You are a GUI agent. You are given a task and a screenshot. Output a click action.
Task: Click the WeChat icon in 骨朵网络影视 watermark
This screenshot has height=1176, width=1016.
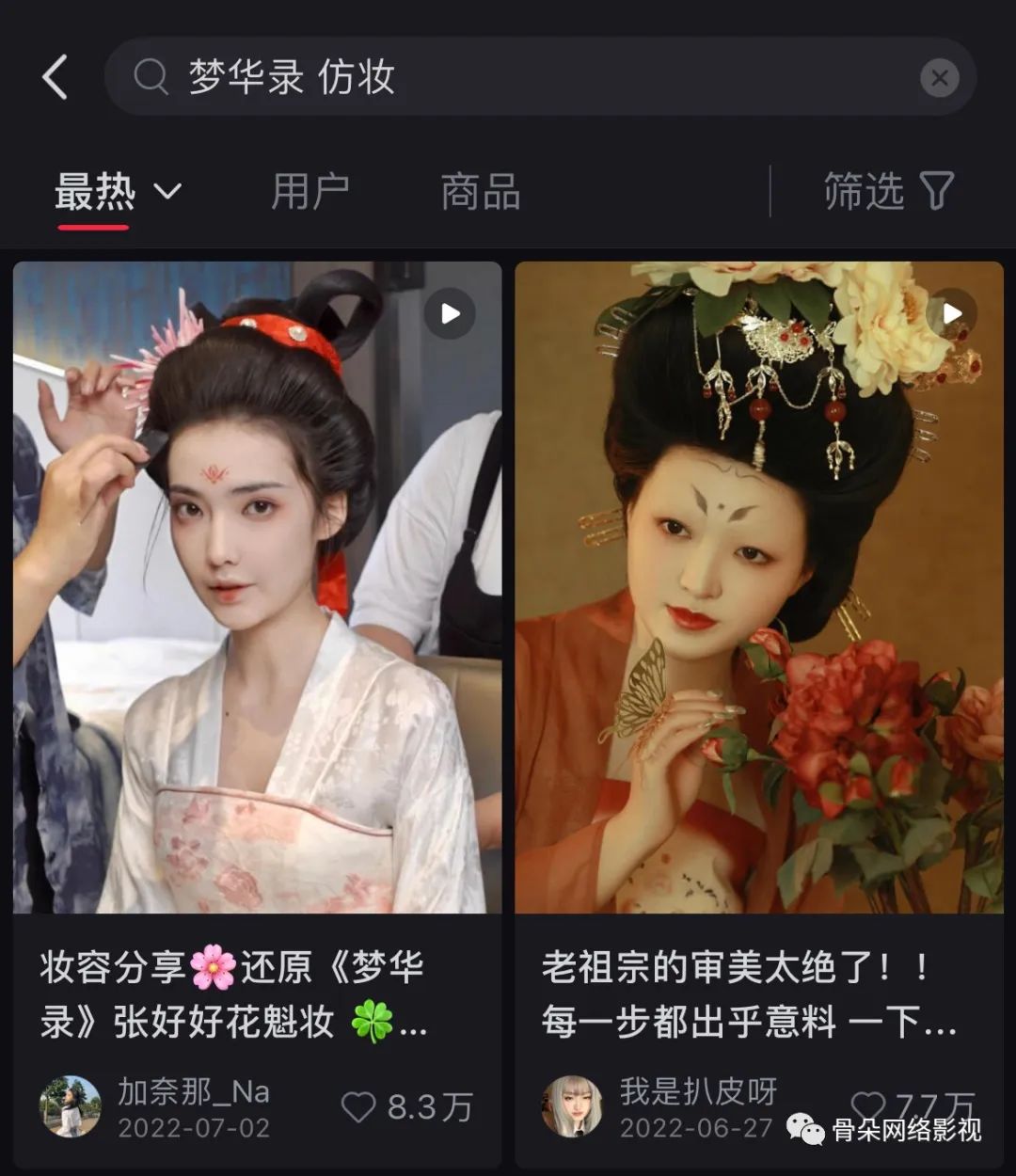click(807, 1125)
